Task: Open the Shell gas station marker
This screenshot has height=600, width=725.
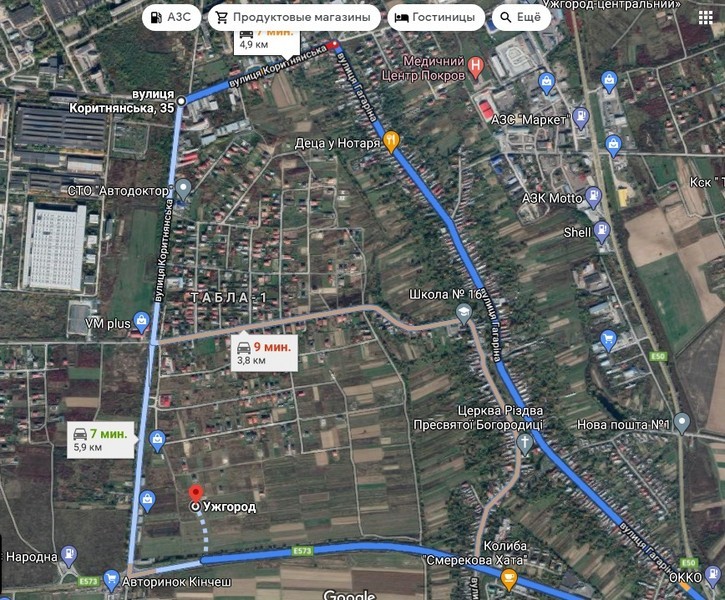Action: click(x=602, y=232)
